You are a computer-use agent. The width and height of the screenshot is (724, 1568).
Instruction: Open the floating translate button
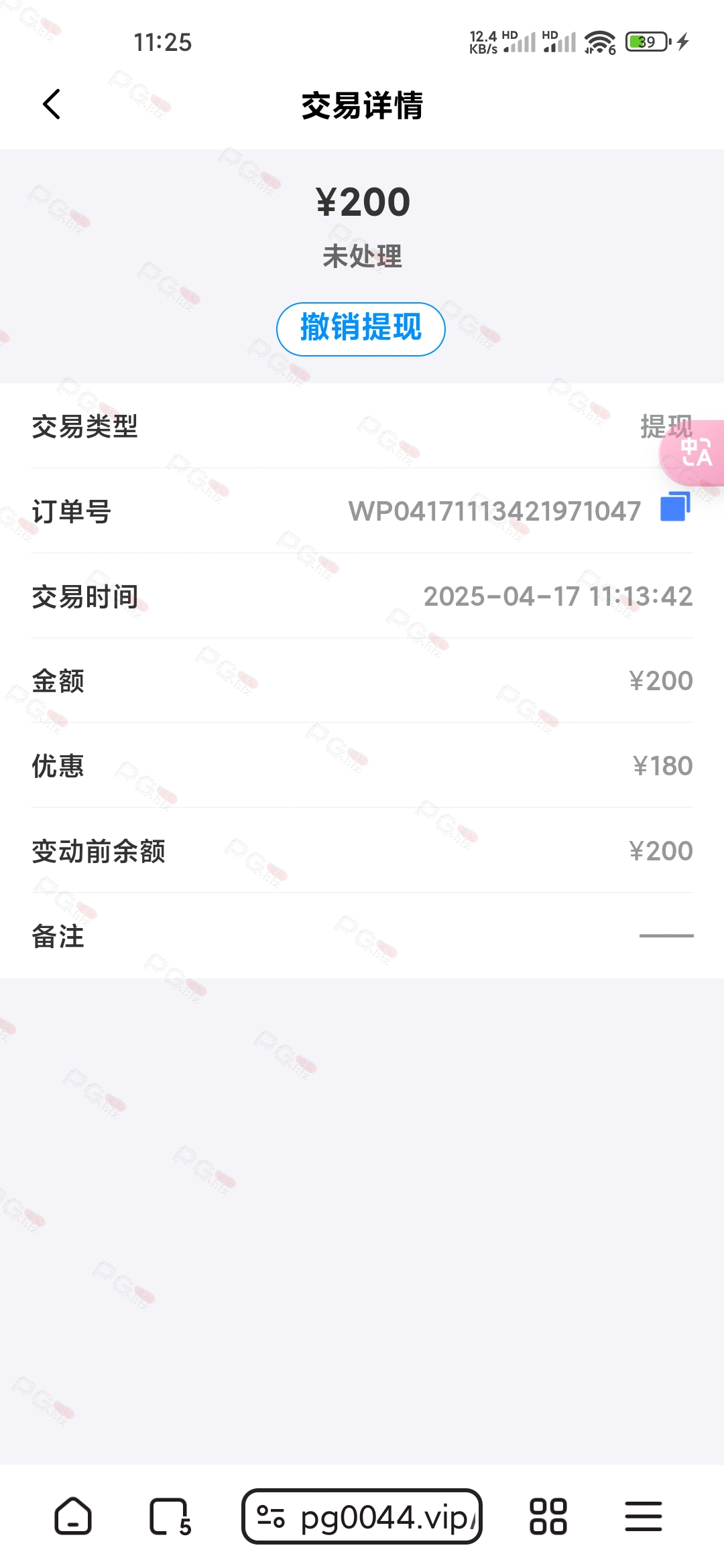pos(694,453)
